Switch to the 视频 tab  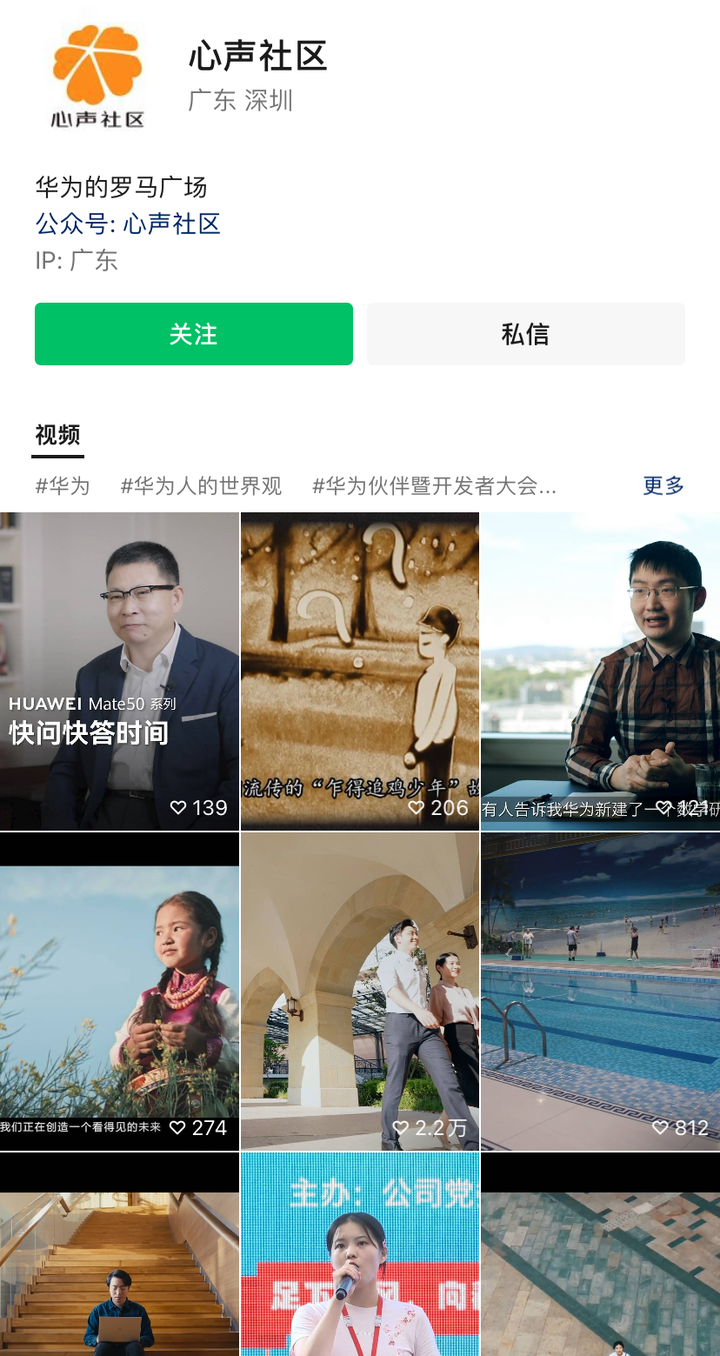click(57, 435)
